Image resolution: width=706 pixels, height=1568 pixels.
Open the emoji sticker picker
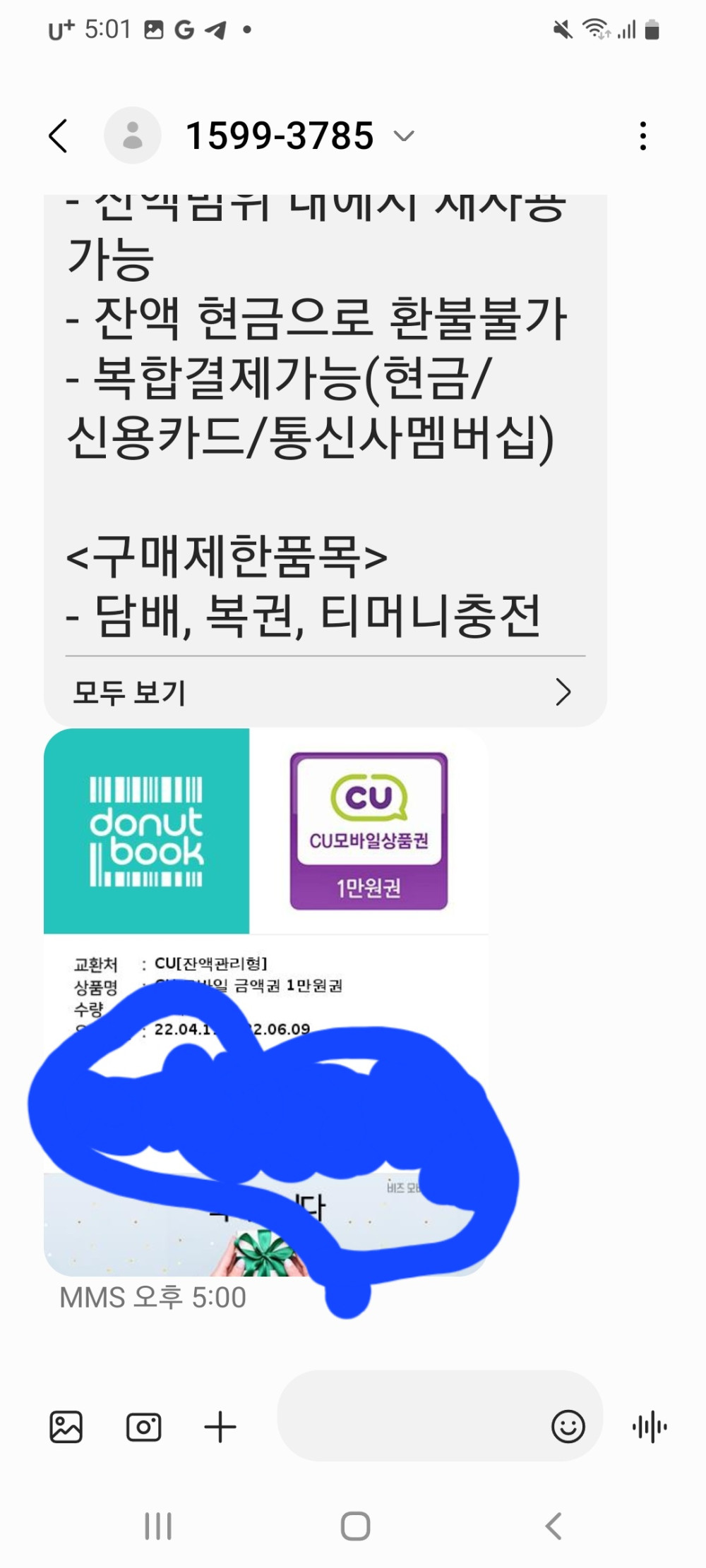pyautogui.click(x=568, y=1427)
